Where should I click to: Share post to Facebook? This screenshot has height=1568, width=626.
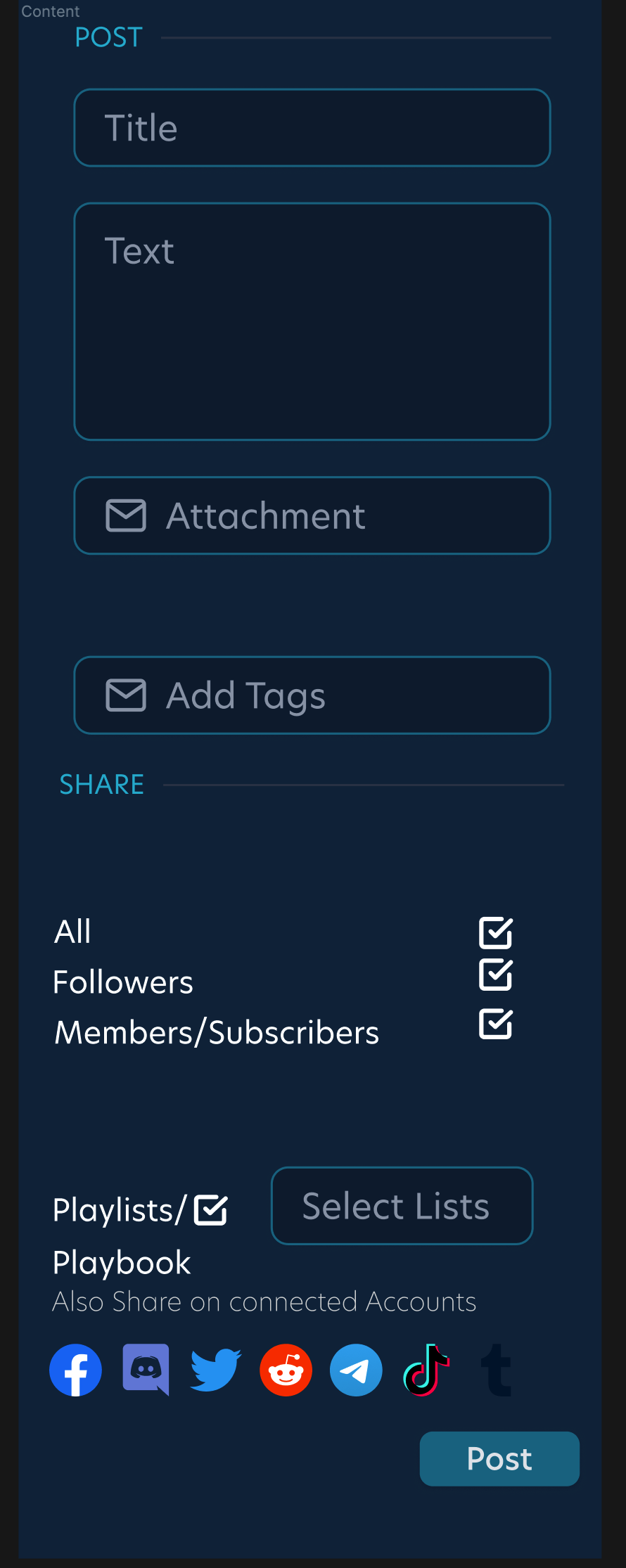point(75,1369)
